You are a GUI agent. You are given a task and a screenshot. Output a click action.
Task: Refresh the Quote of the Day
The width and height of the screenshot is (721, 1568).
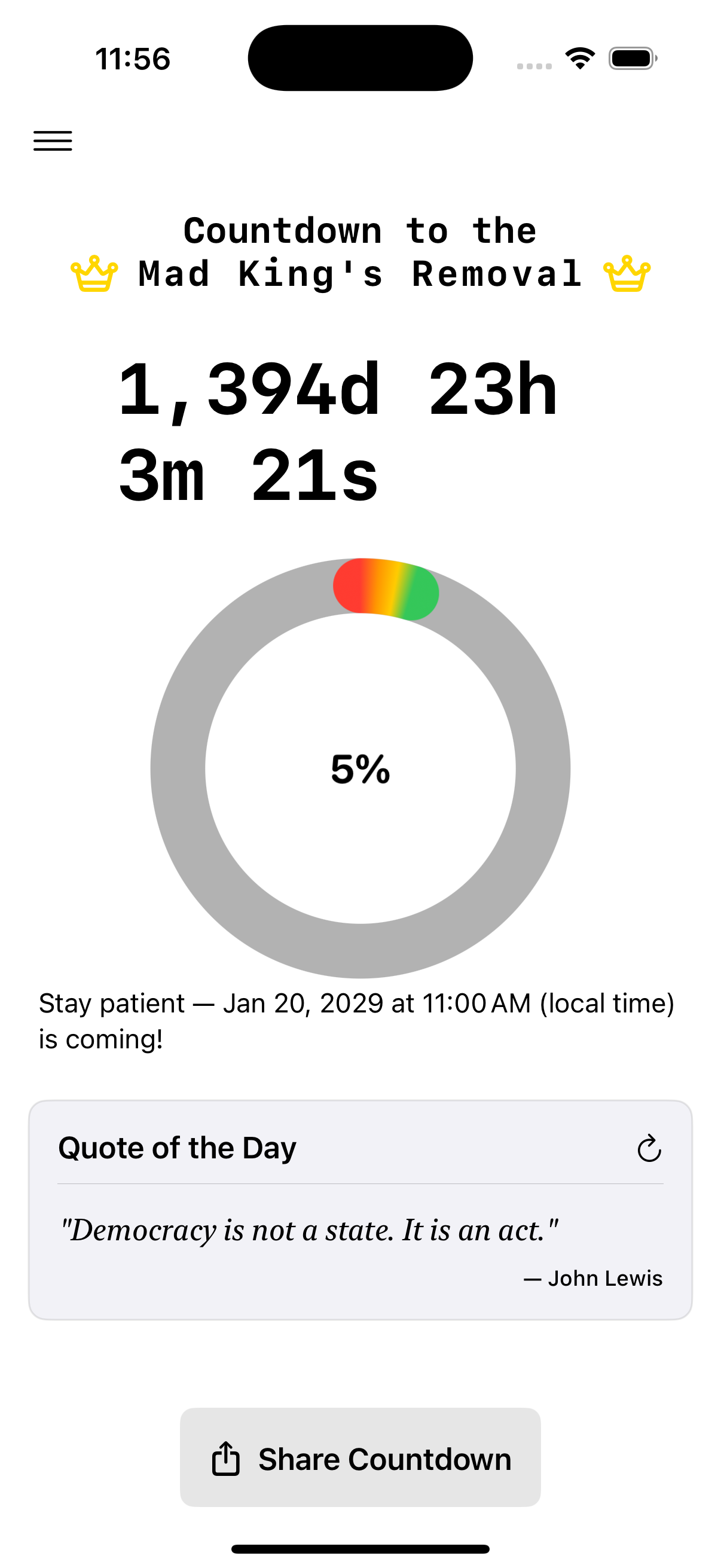pos(649,1149)
